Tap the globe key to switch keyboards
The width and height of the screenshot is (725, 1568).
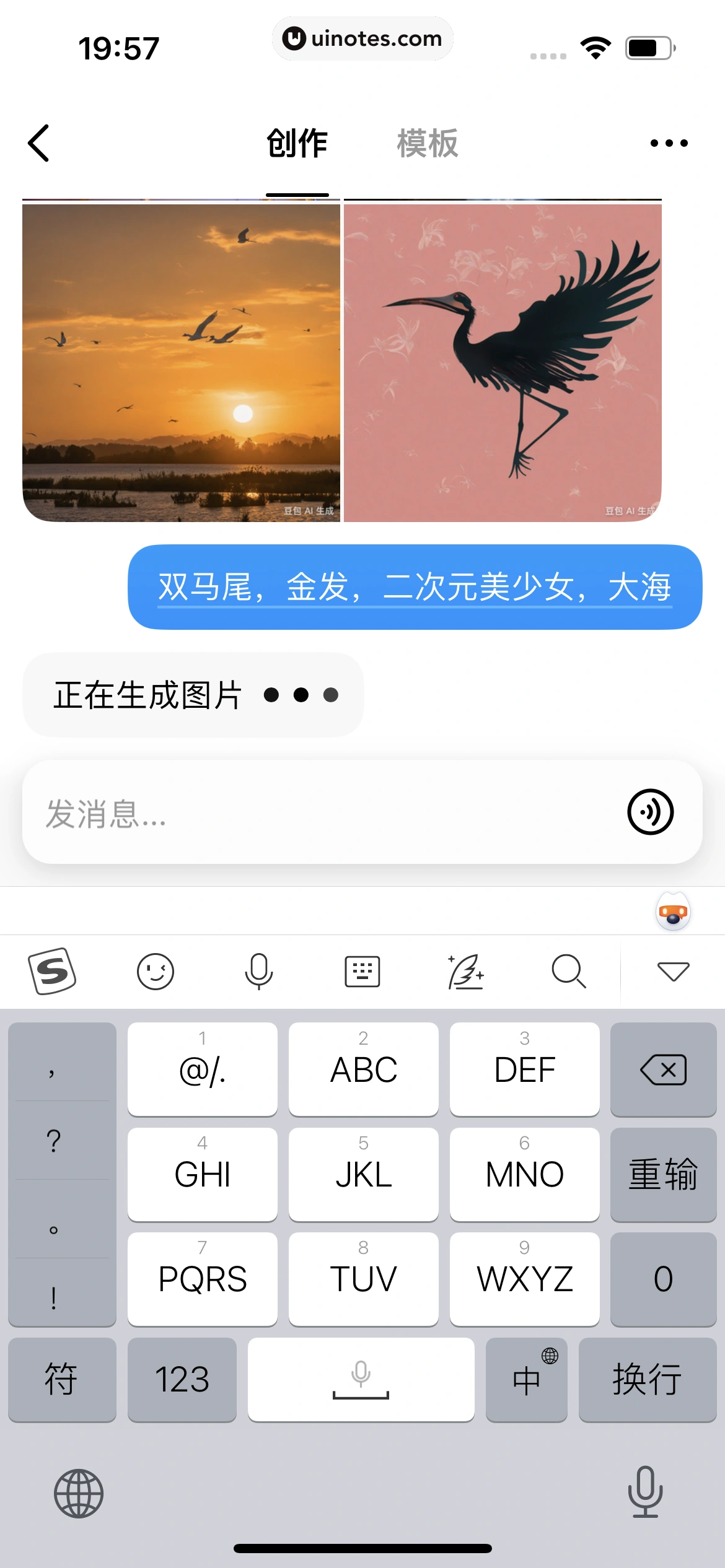pyautogui.click(x=79, y=1493)
